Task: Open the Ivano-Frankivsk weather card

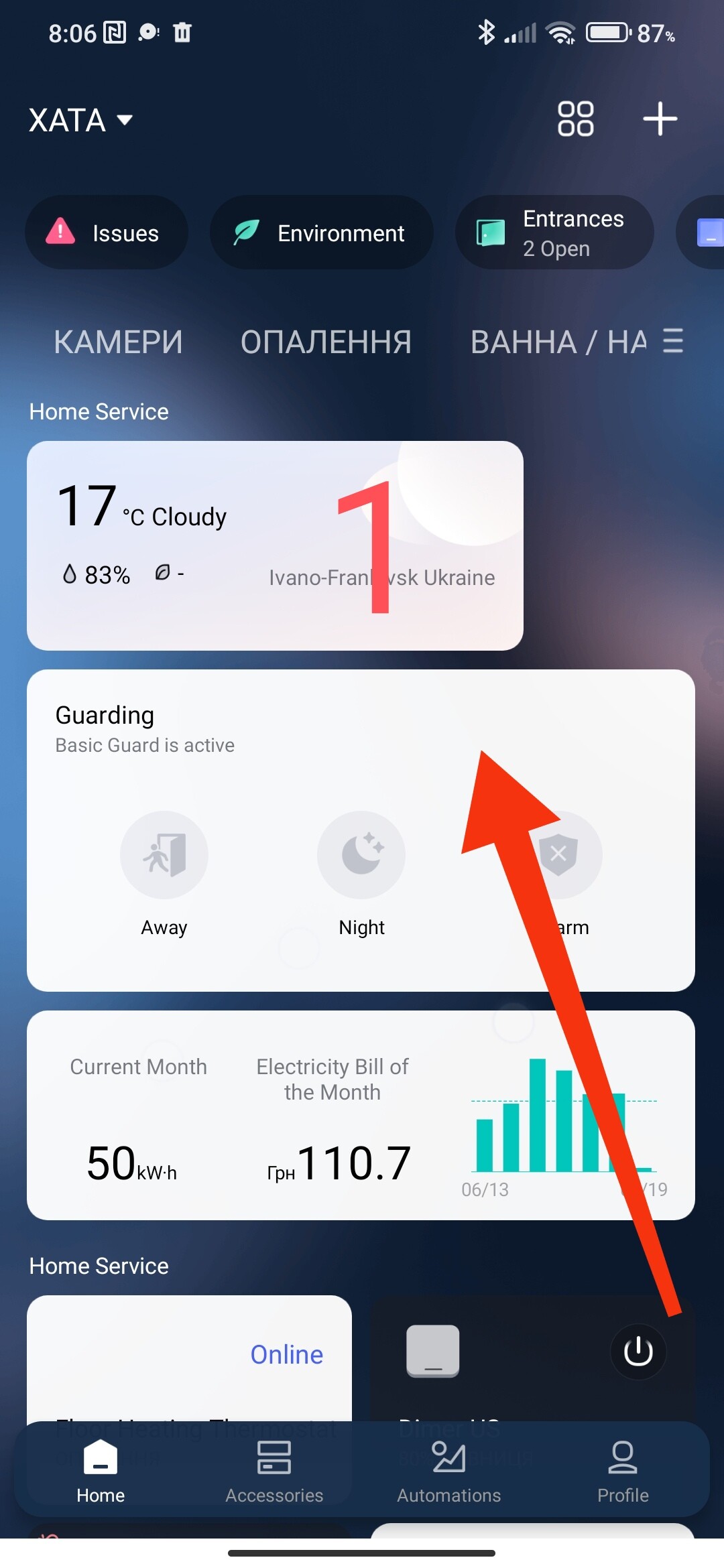Action: coord(275,545)
